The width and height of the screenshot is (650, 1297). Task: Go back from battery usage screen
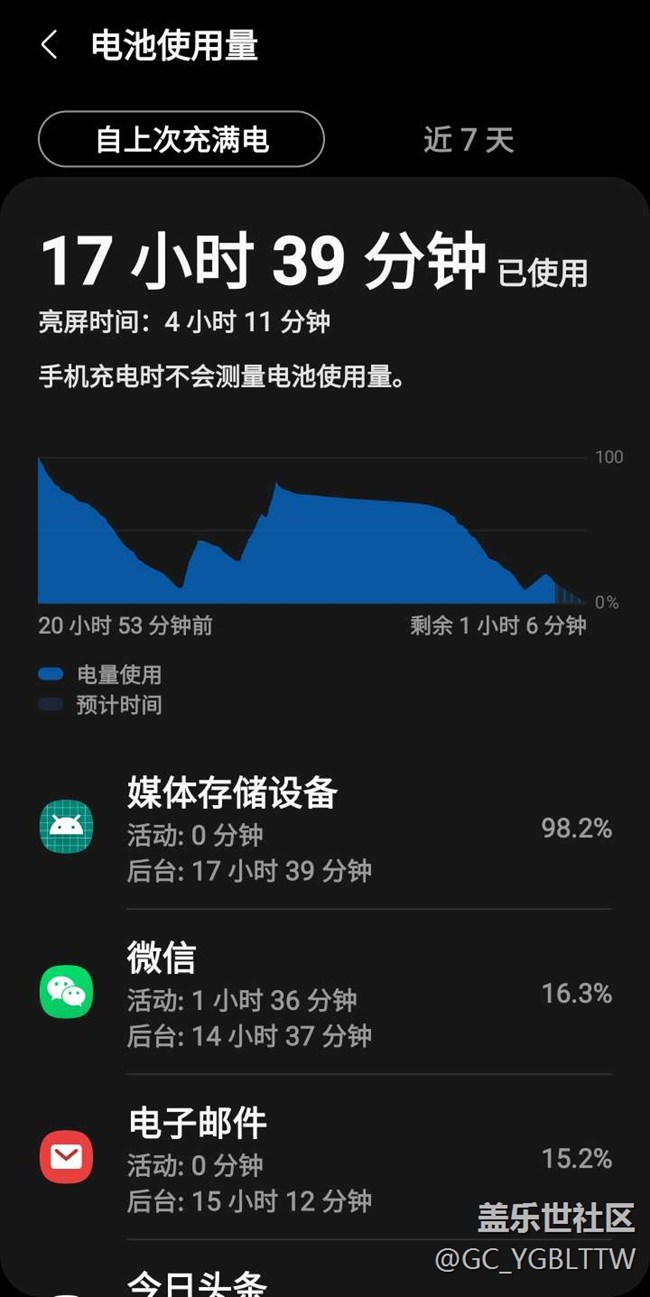pyautogui.click(x=48, y=45)
